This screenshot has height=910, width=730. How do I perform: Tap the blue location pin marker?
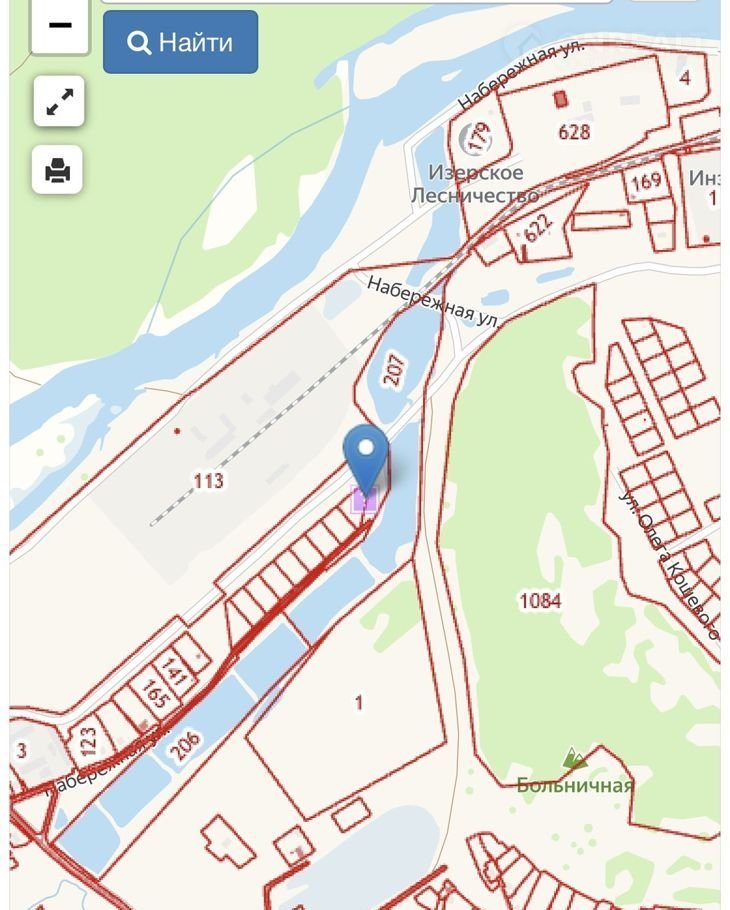pyautogui.click(x=366, y=457)
